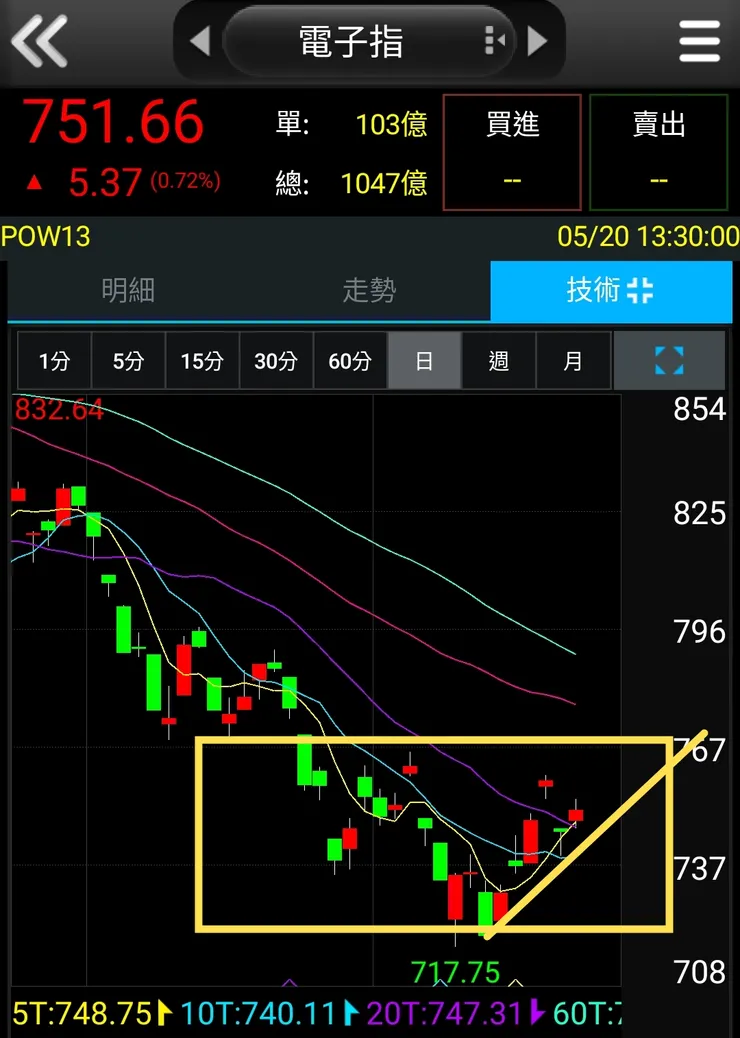Image resolution: width=740 pixels, height=1038 pixels.
Task: Expand the chart to fullscreen
Action: click(669, 361)
